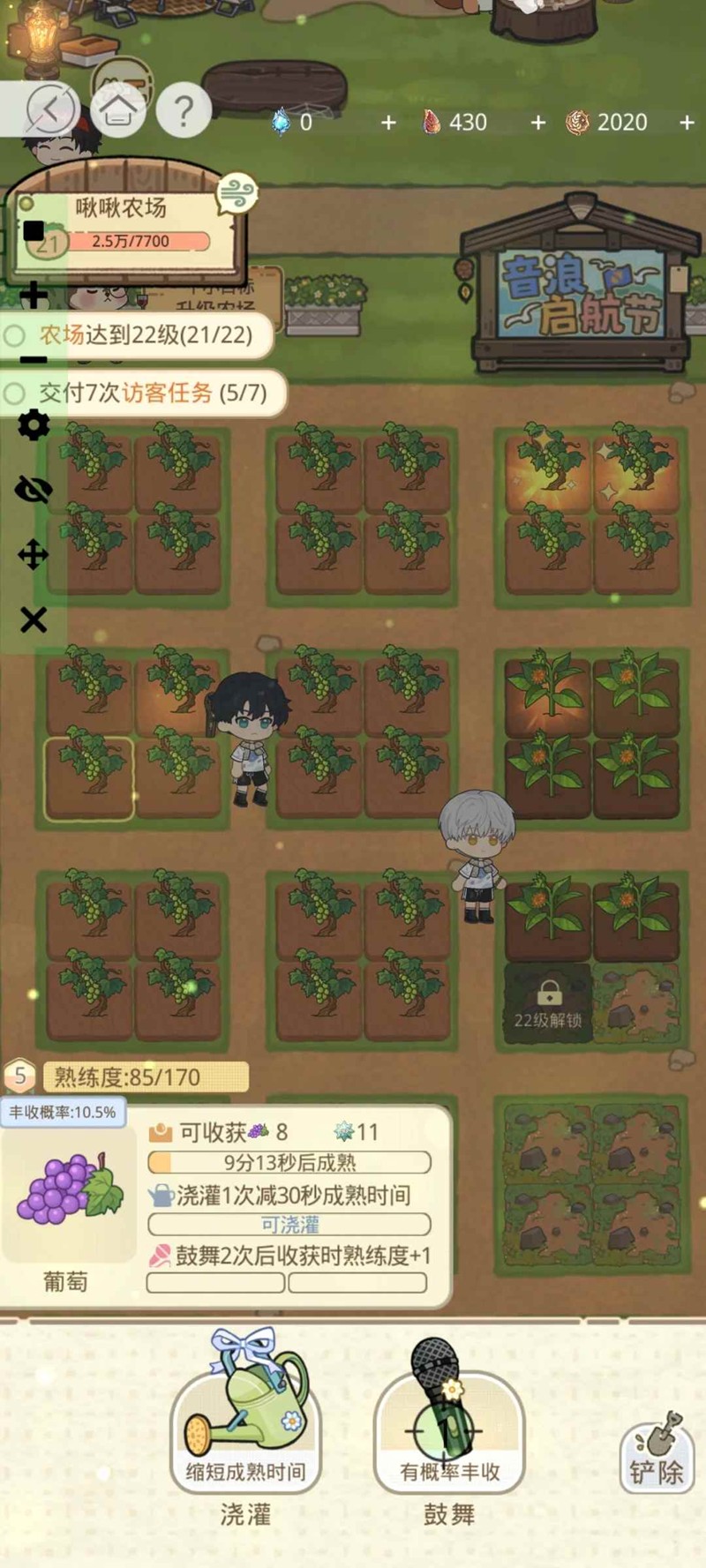Tap the locked 22级解锁 plot
The width and height of the screenshot is (706, 1568).
[x=548, y=1004]
